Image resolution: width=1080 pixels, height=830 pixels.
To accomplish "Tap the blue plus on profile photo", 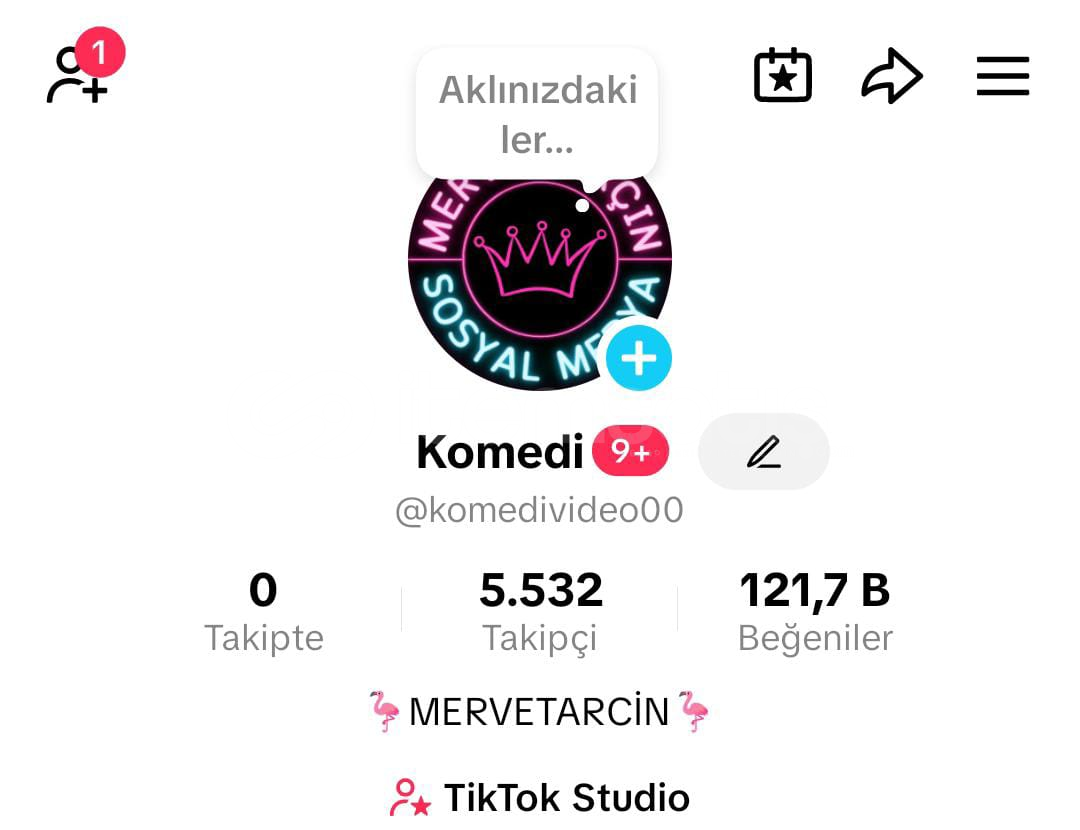I will (639, 358).
